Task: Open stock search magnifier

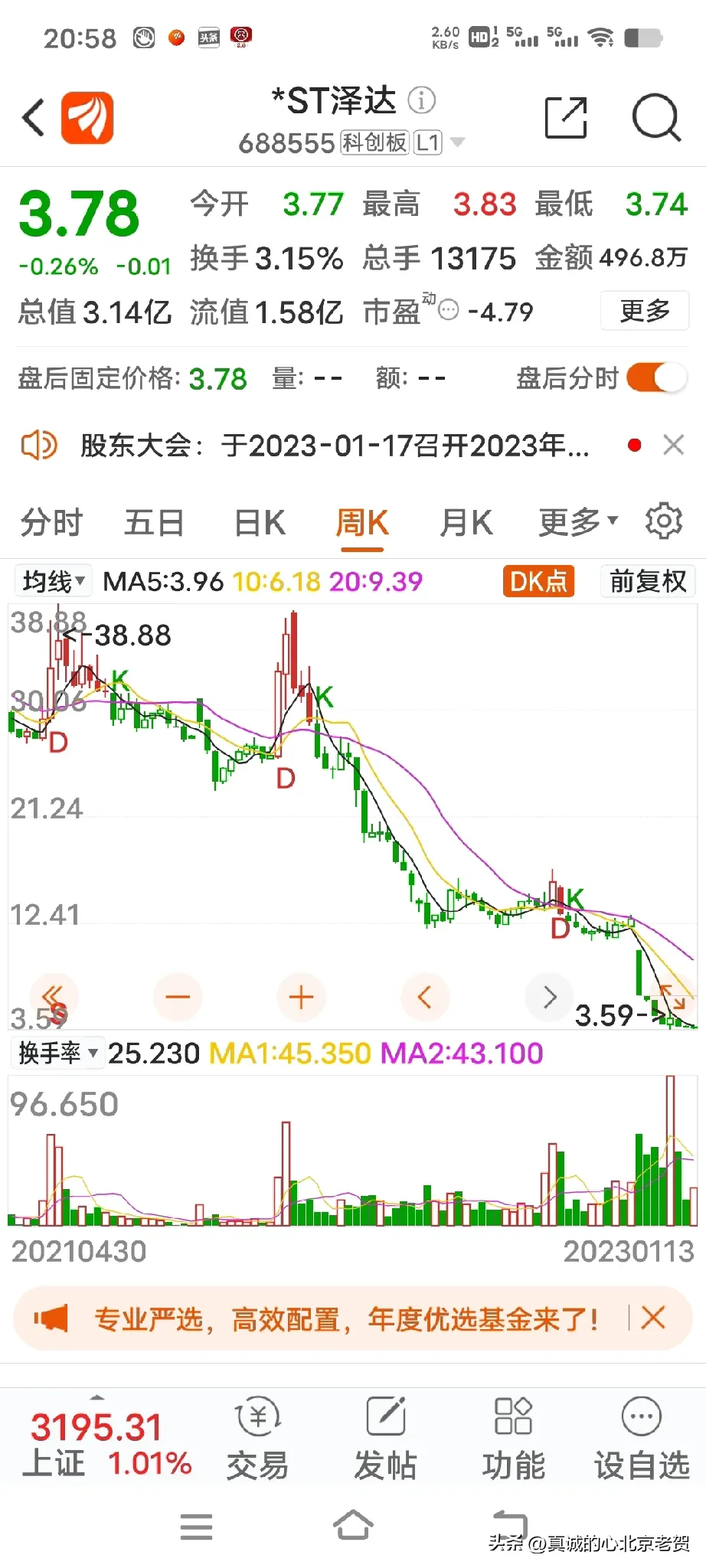Action: [x=655, y=118]
